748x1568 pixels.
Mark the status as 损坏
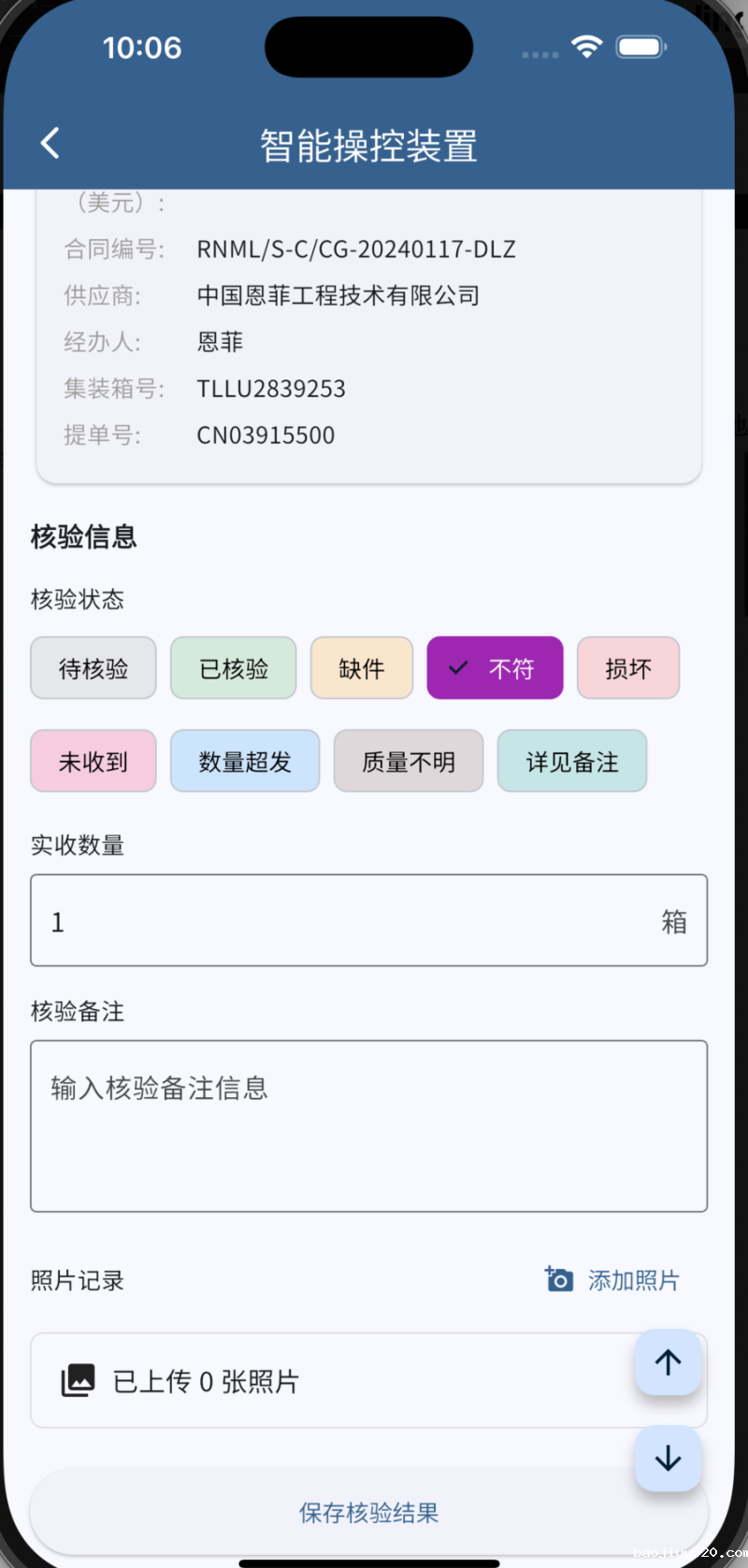coord(627,668)
